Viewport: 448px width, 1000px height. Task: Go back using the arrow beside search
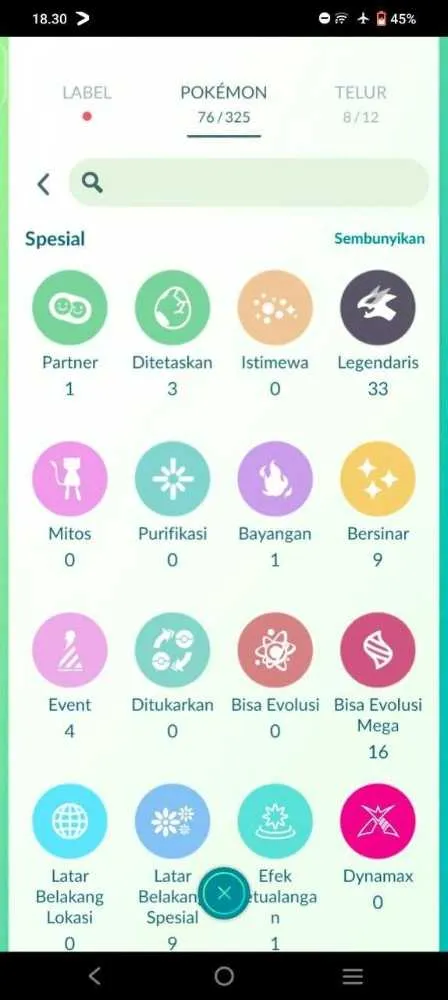(43, 184)
